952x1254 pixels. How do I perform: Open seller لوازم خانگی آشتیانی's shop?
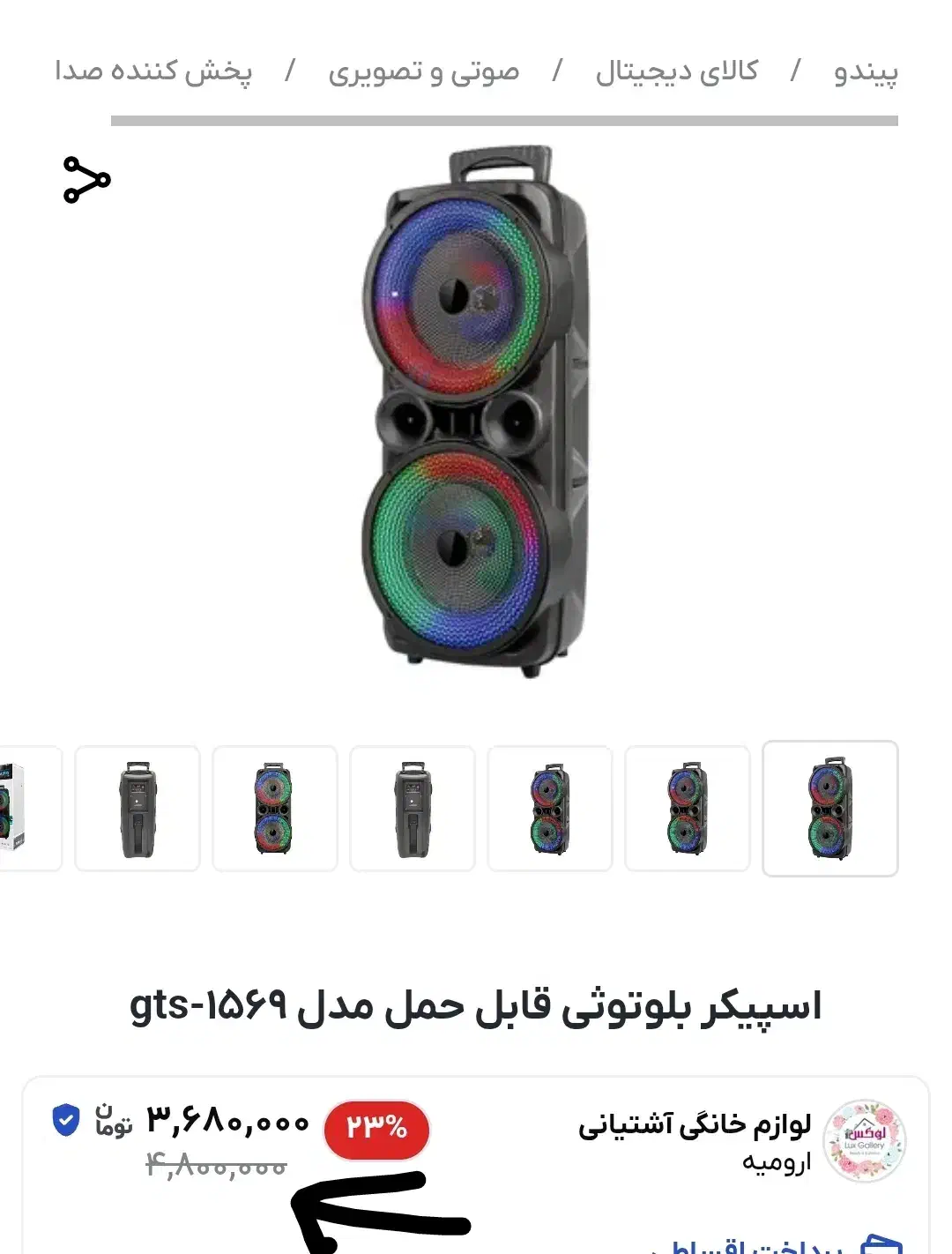click(x=695, y=1125)
